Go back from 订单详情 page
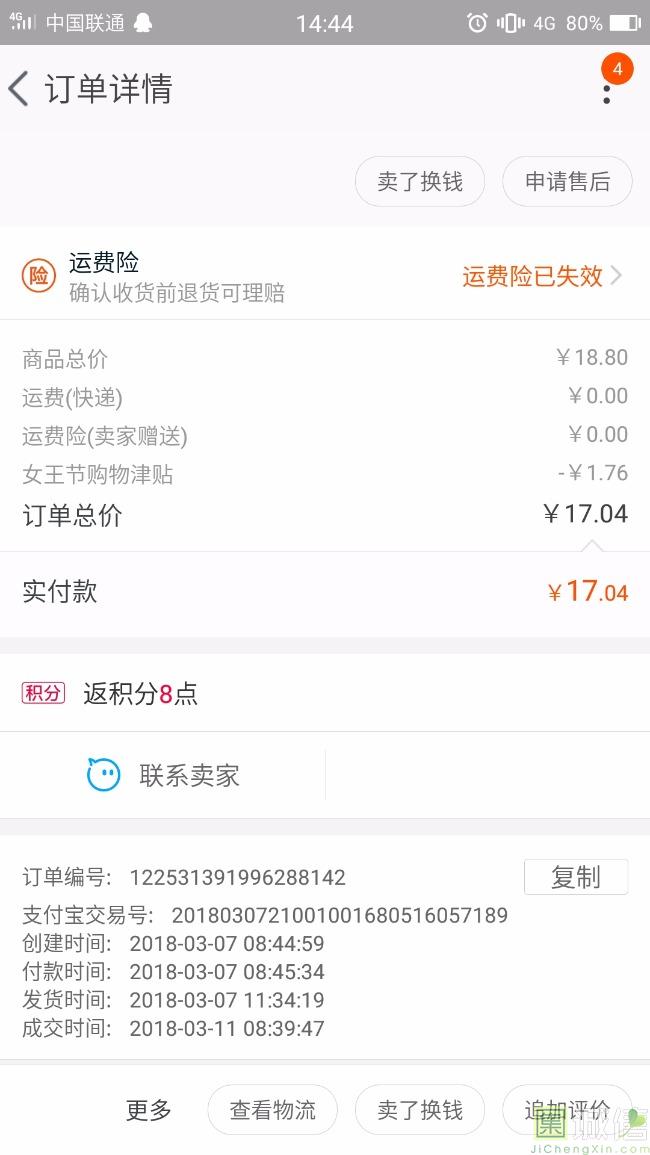Screen dimensions: 650x1155 [x=19, y=89]
